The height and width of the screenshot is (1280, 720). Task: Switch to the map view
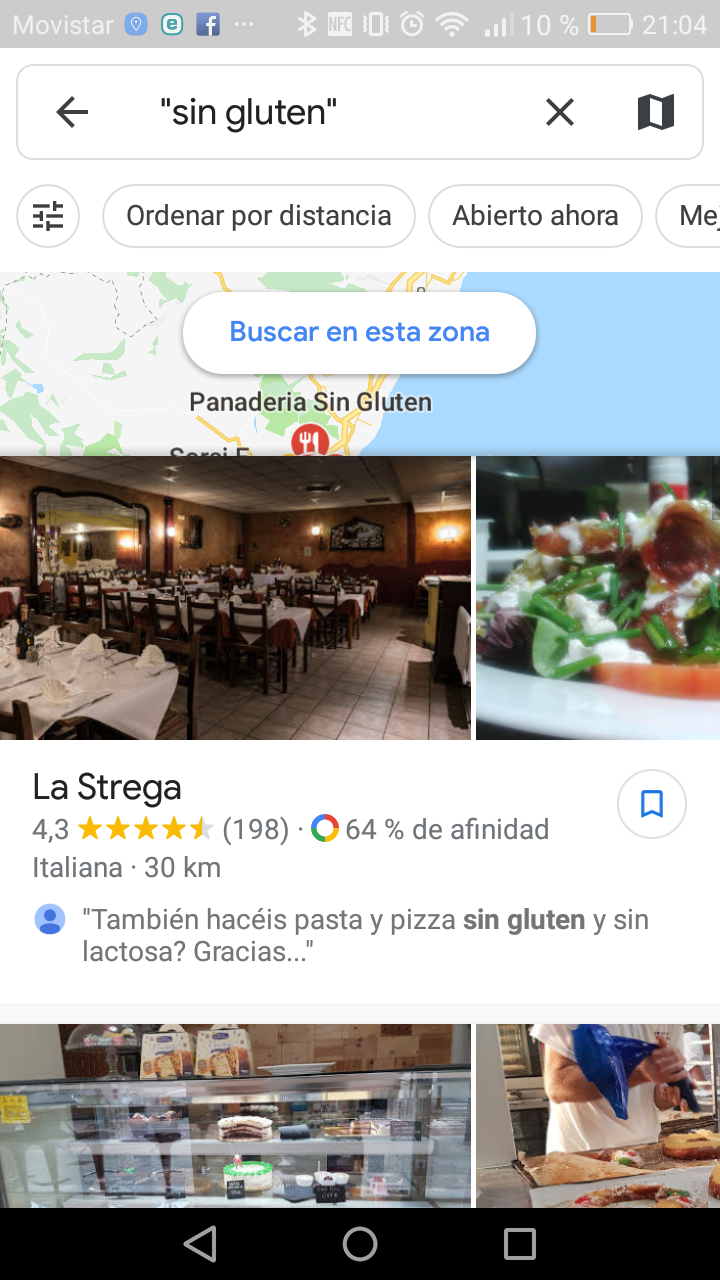tap(655, 112)
